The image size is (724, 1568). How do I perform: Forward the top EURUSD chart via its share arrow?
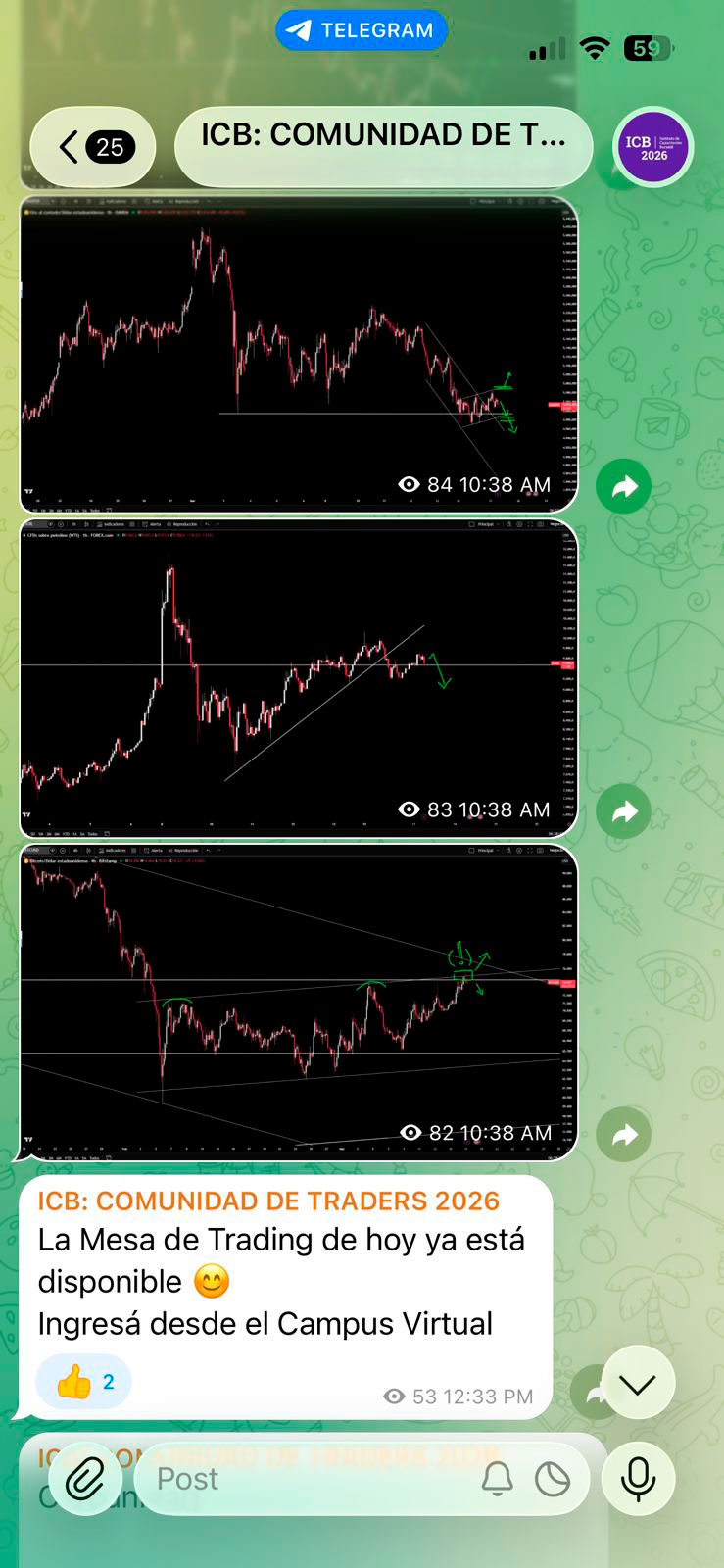624,486
